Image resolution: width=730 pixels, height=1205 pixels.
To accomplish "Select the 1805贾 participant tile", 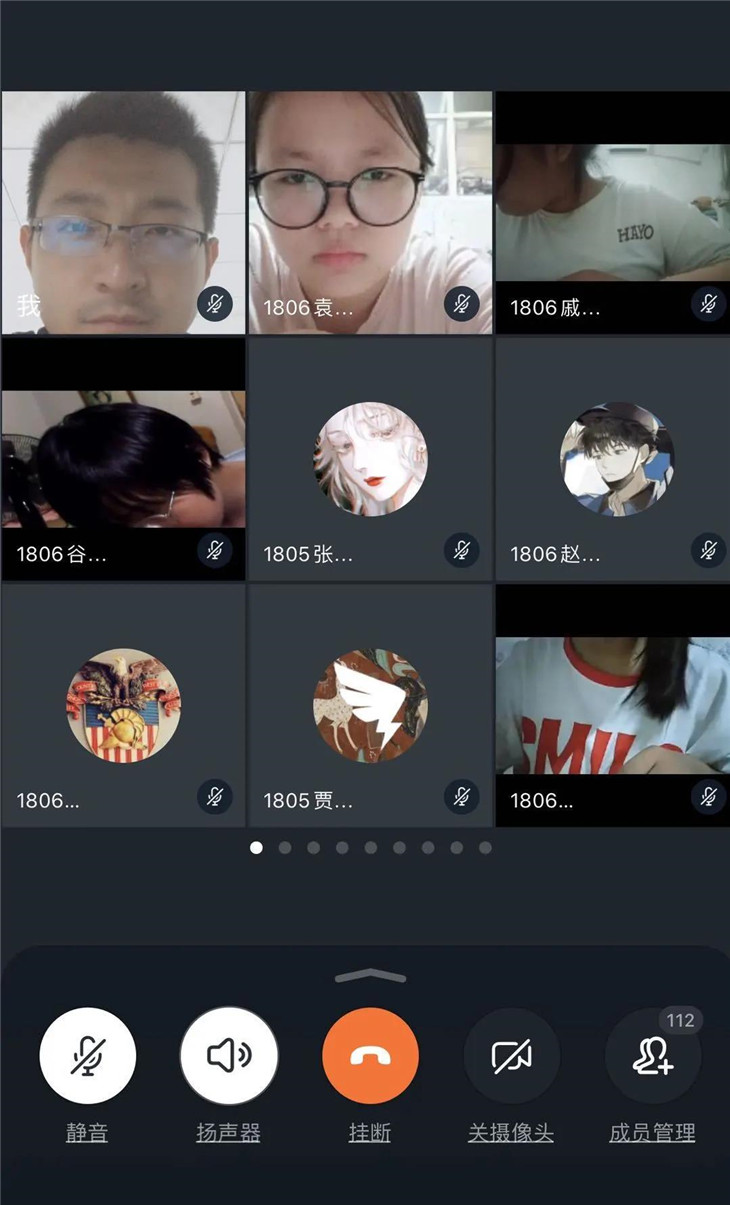I will coord(370,706).
